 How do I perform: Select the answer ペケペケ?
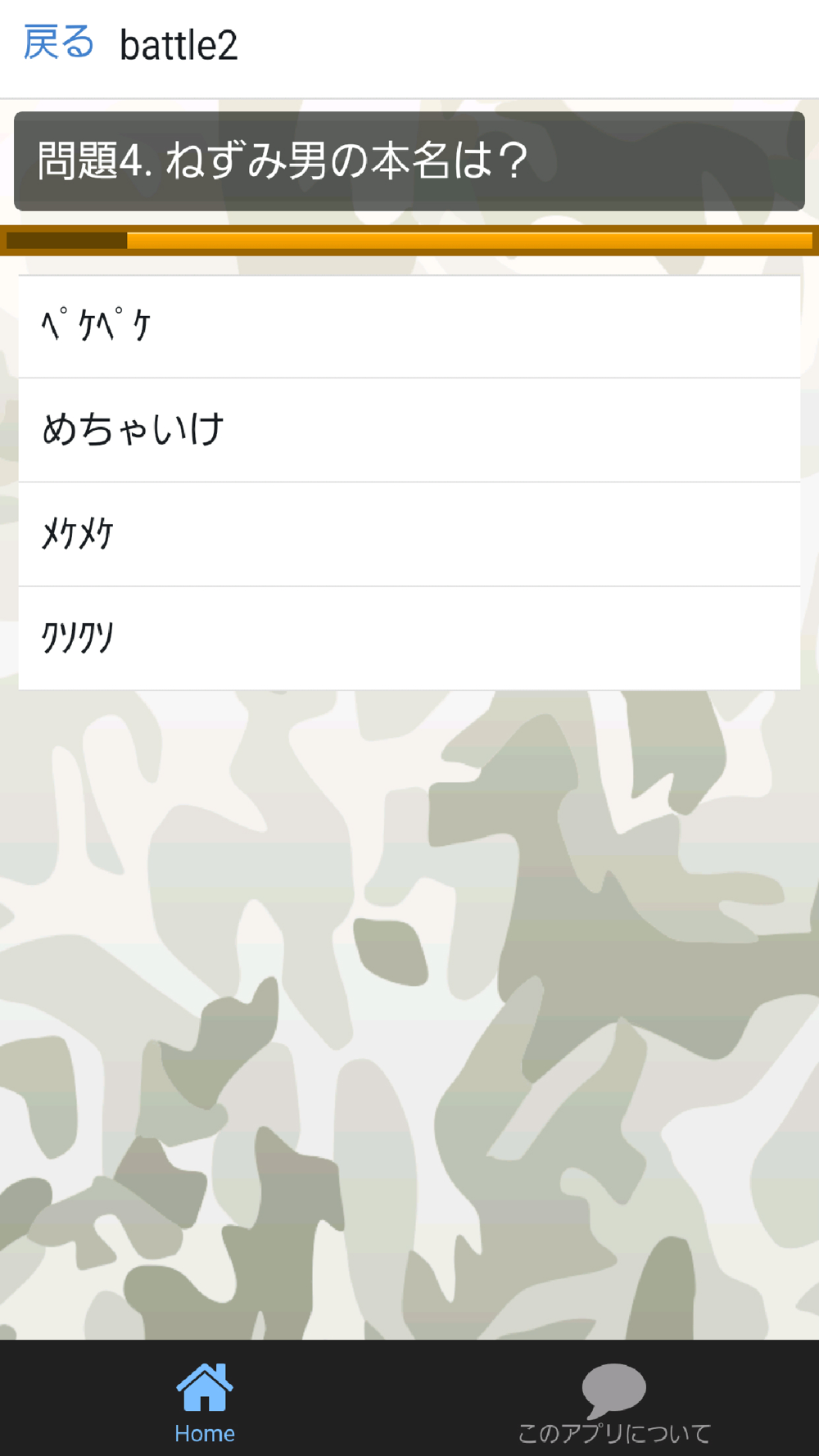409,327
